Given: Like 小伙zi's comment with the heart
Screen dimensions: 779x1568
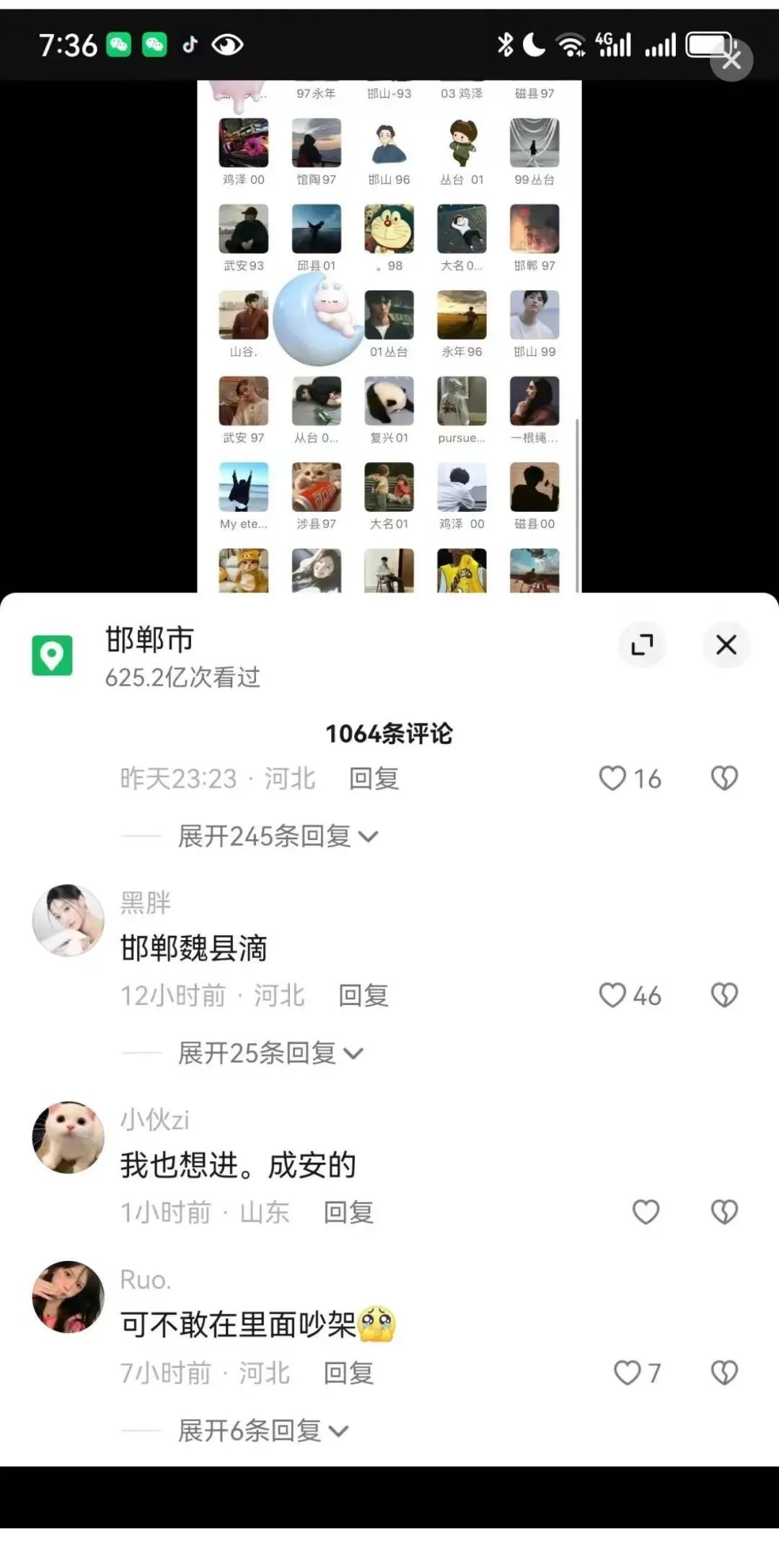Looking at the screenshot, I should pyautogui.click(x=646, y=1213).
